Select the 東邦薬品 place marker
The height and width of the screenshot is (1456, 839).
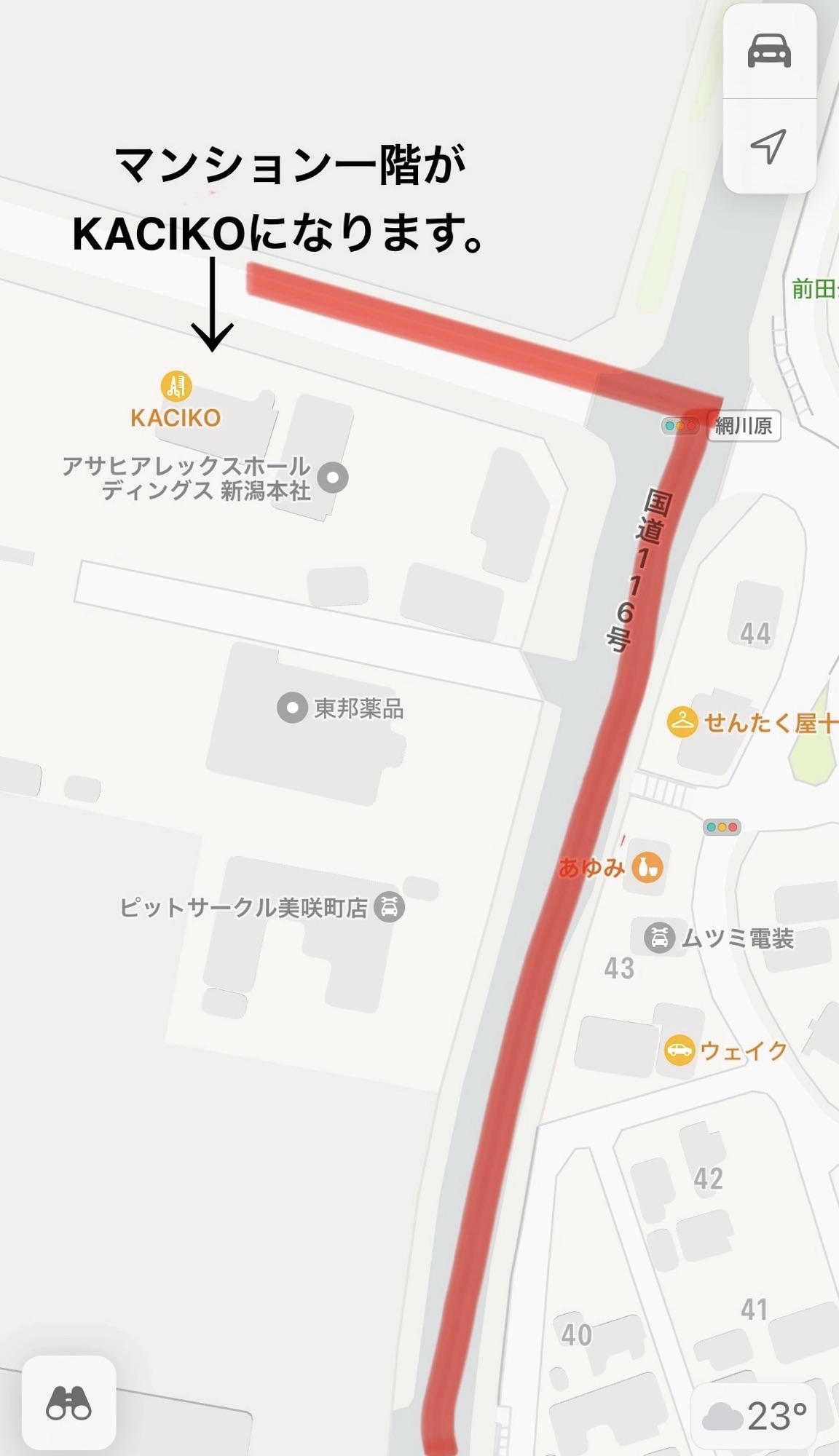[292, 707]
